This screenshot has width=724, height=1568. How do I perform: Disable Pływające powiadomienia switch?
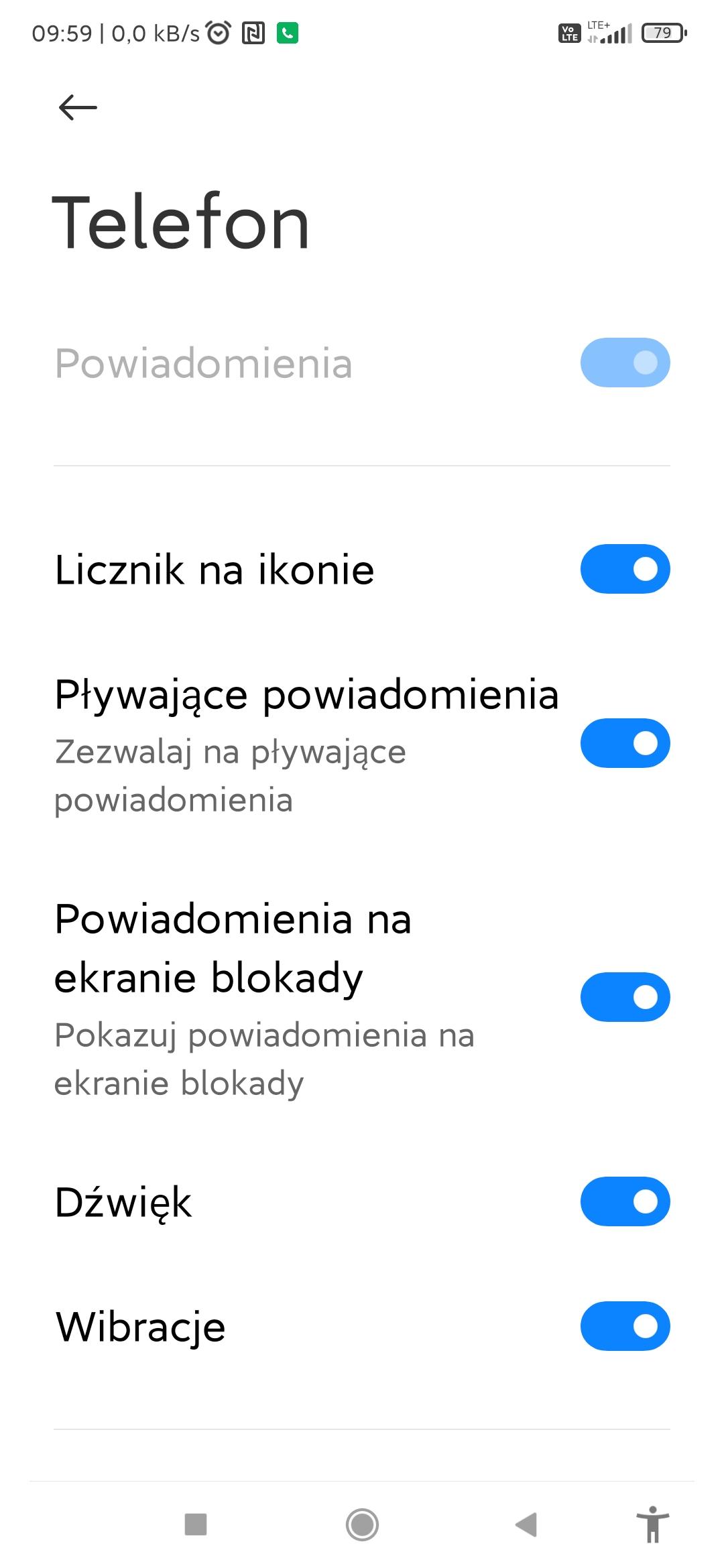(x=625, y=743)
